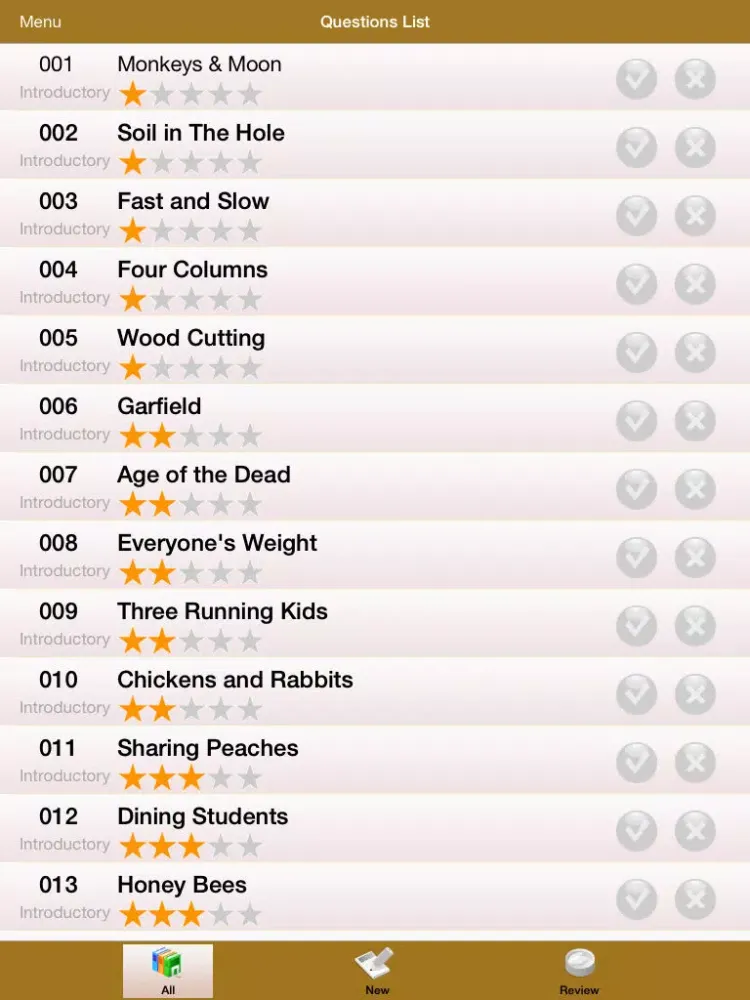The width and height of the screenshot is (750, 1000).
Task: Open question 011 Sharing Peaches
Action: [208, 748]
